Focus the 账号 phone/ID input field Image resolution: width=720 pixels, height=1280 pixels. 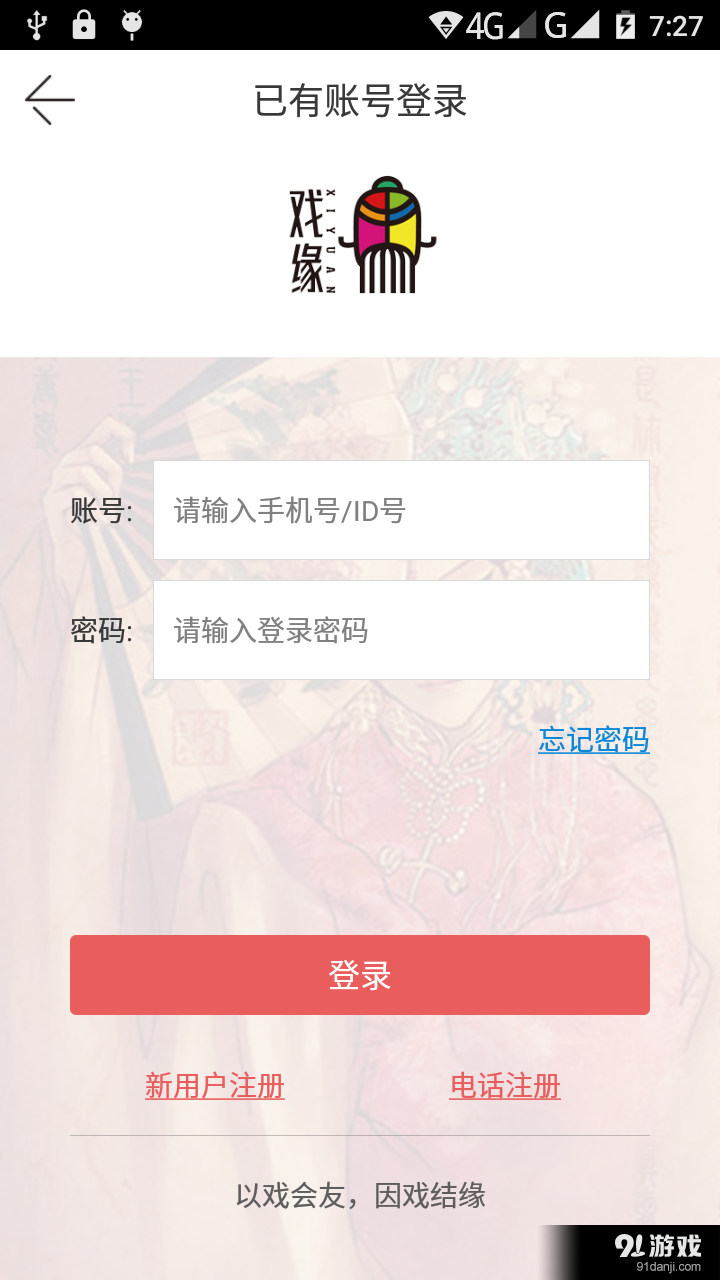[x=400, y=510]
